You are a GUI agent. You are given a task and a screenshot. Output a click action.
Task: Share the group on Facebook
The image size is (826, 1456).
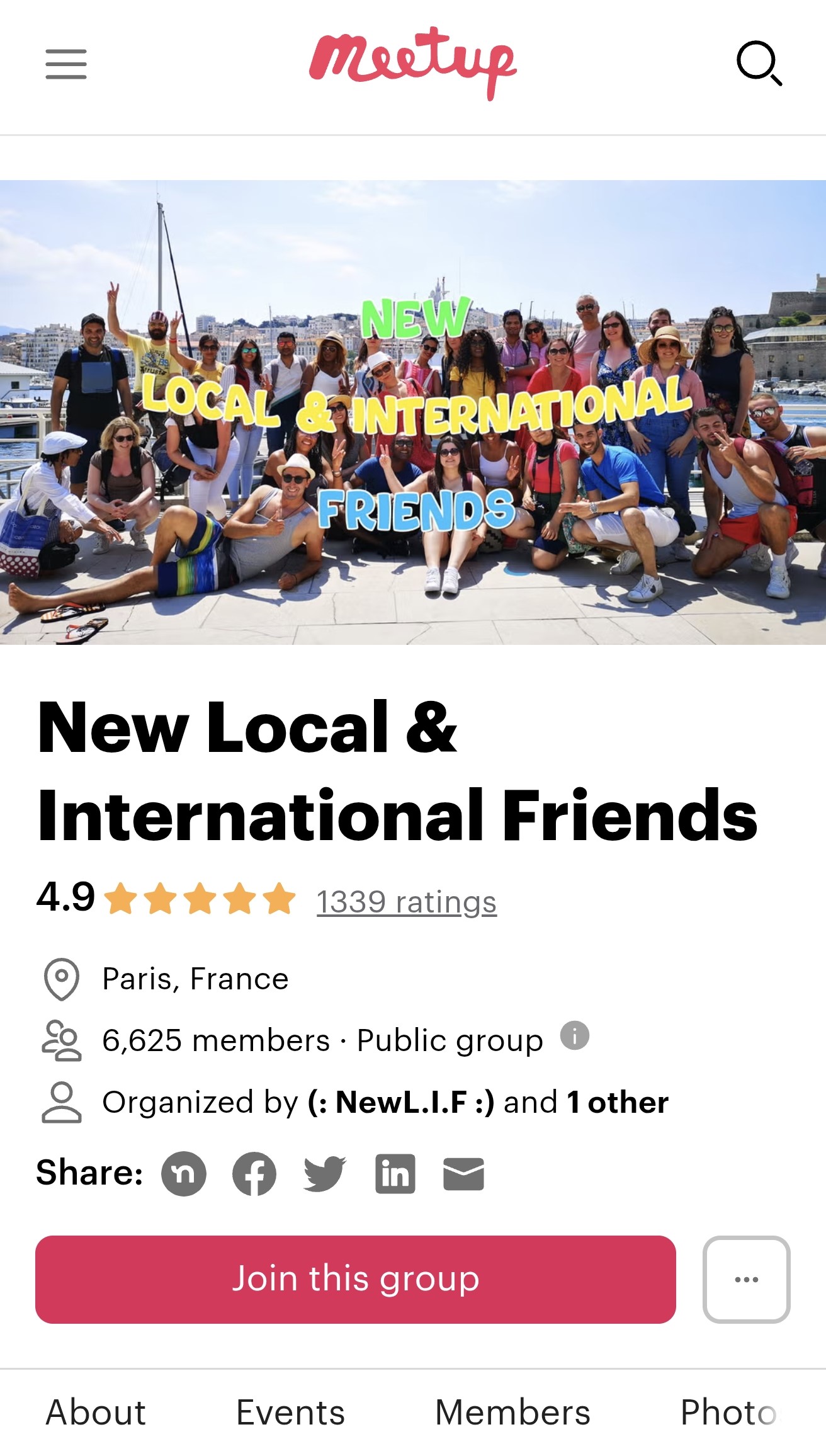[x=254, y=1174]
